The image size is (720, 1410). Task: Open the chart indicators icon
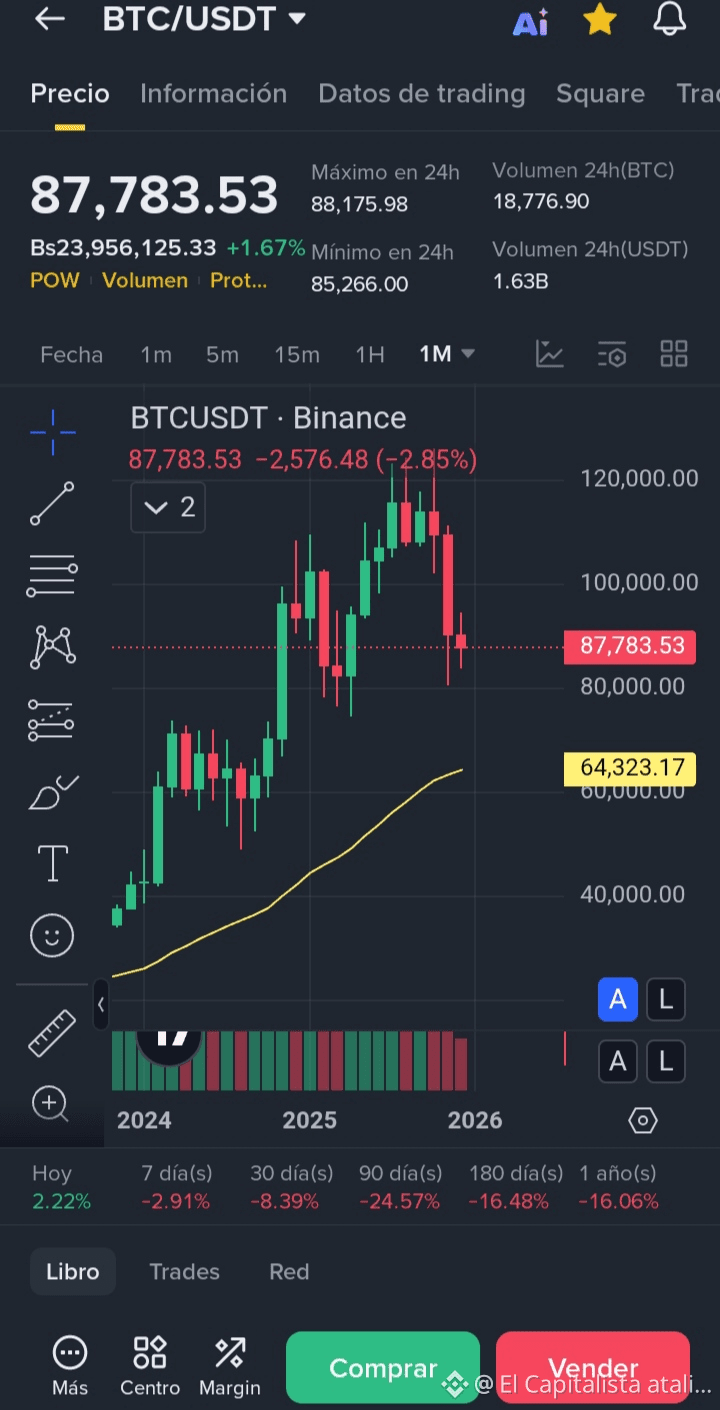click(x=550, y=354)
